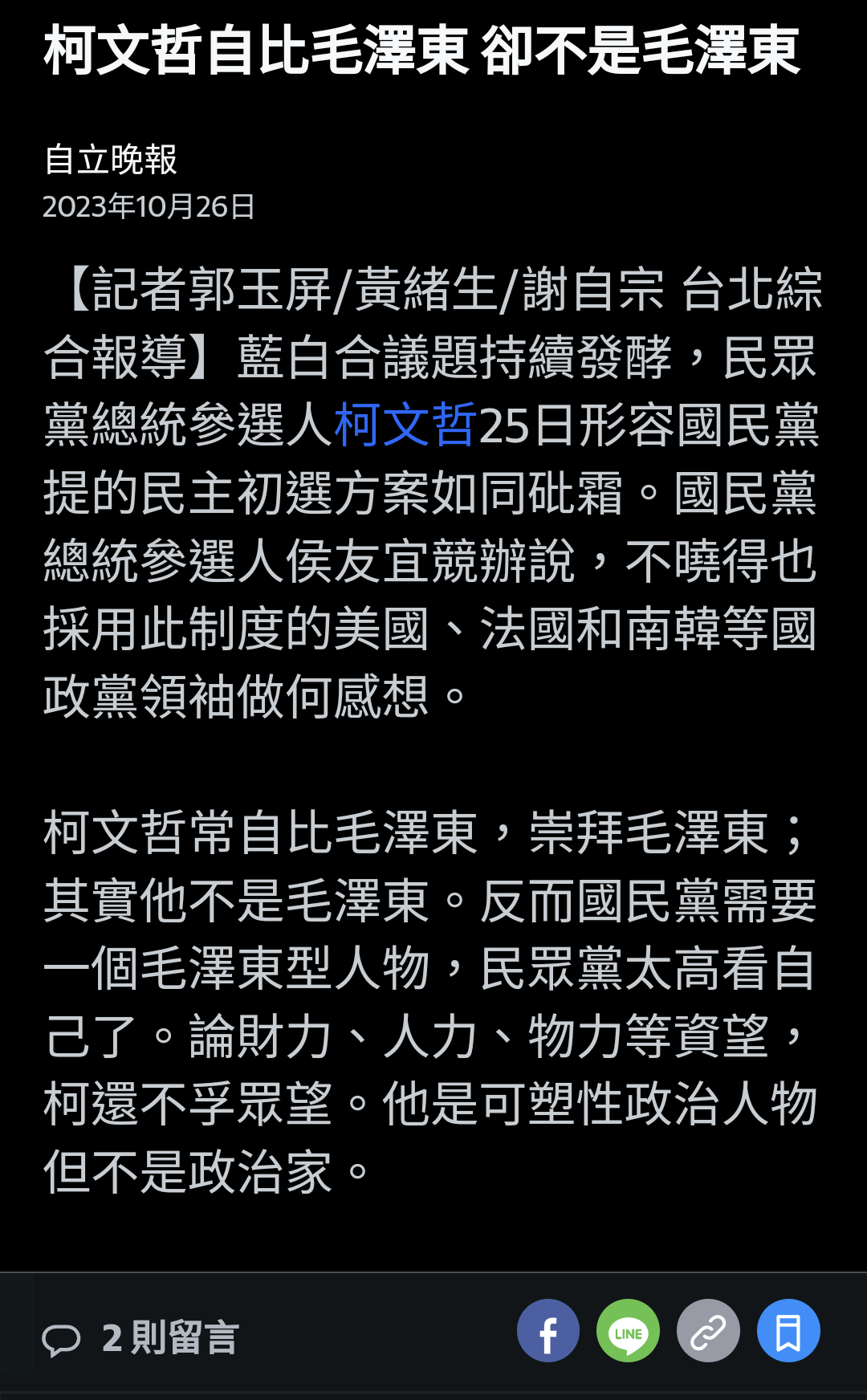This screenshot has width=867, height=1400.
Task: Share the article on Facebook
Action: click(548, 1331)
